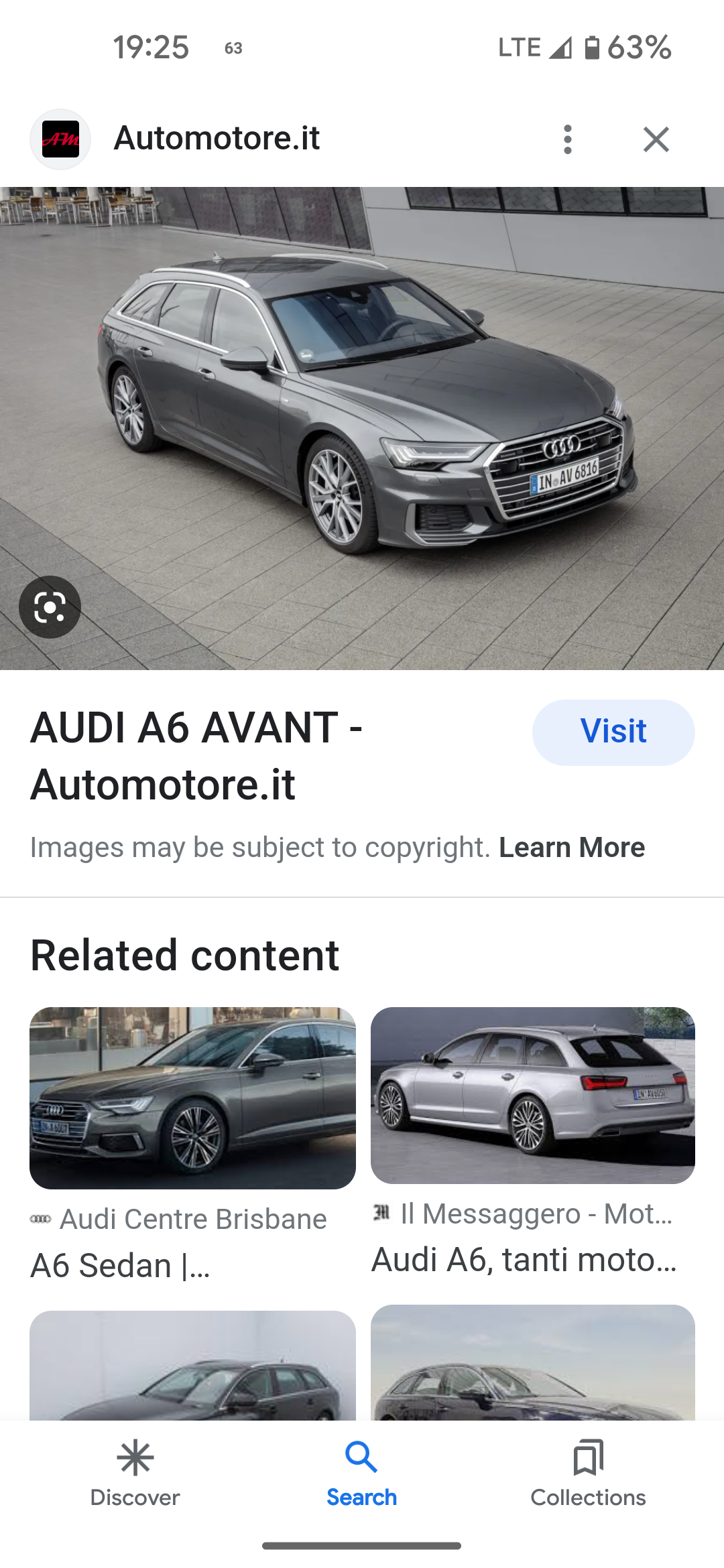Open the Learn More copyright link

[x=571, y=848]
